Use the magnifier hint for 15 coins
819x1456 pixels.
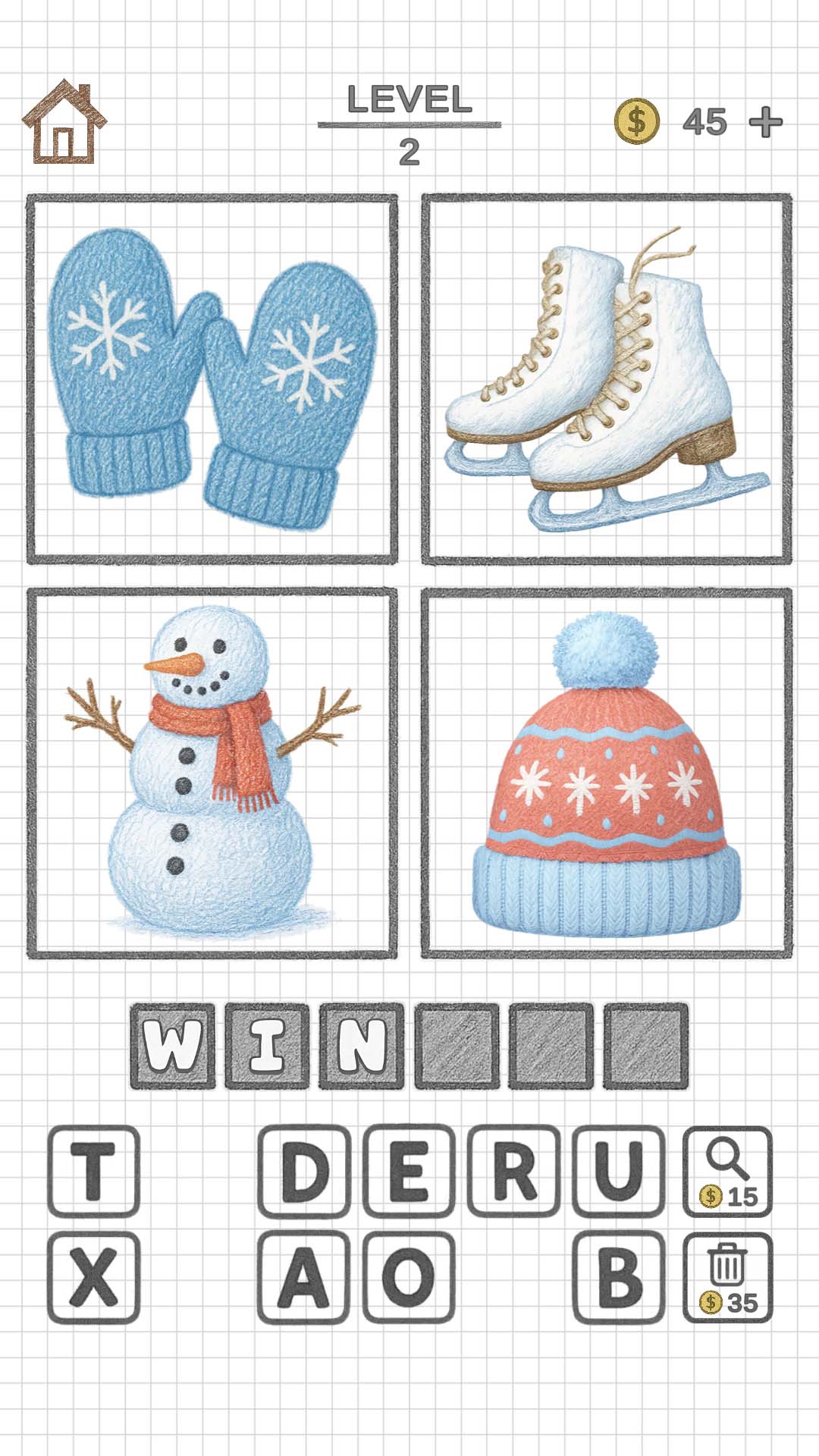click(727, 1171)
